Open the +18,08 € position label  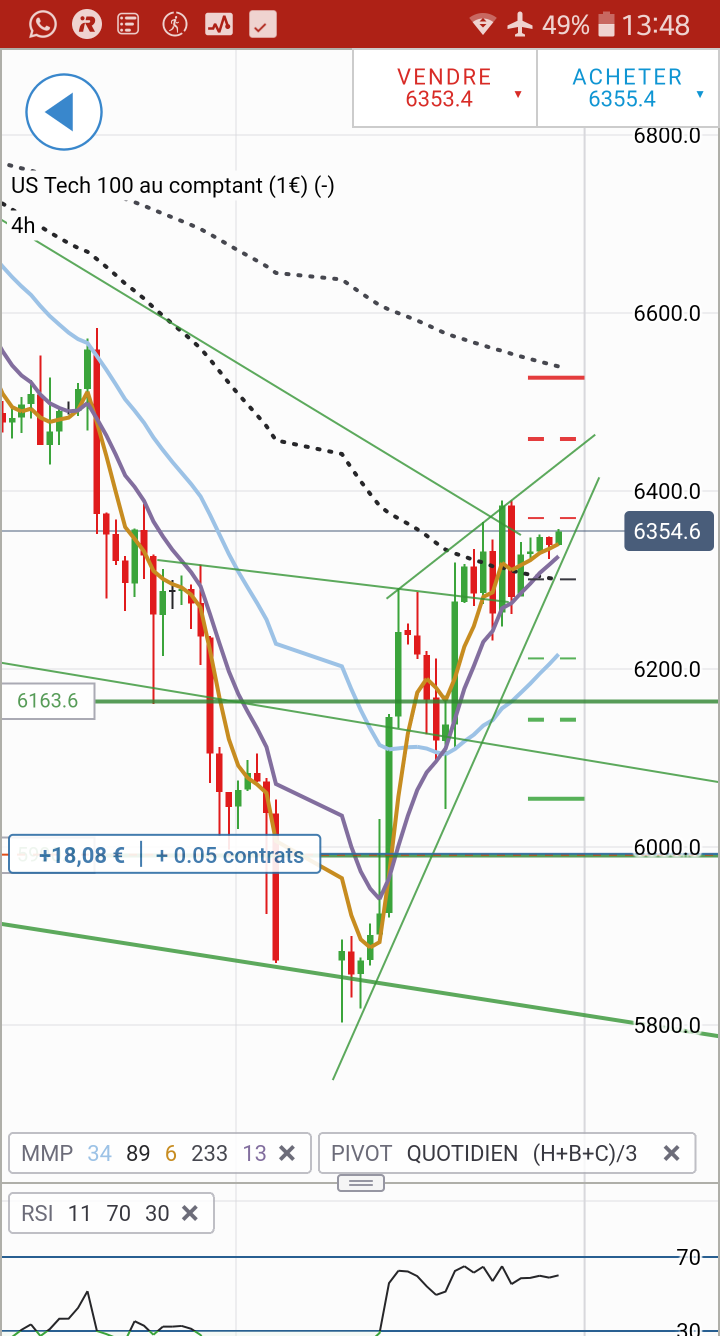pyautogui.click(x=164, y=855)
